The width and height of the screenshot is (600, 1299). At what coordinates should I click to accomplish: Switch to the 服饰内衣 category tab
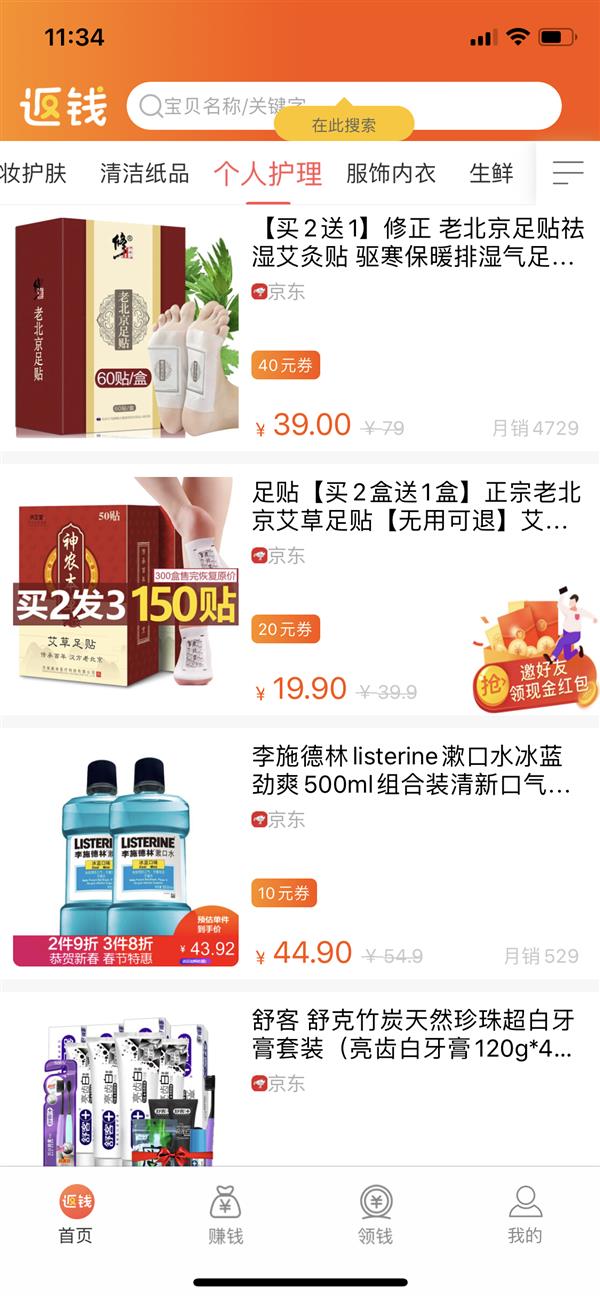point(391,173)
